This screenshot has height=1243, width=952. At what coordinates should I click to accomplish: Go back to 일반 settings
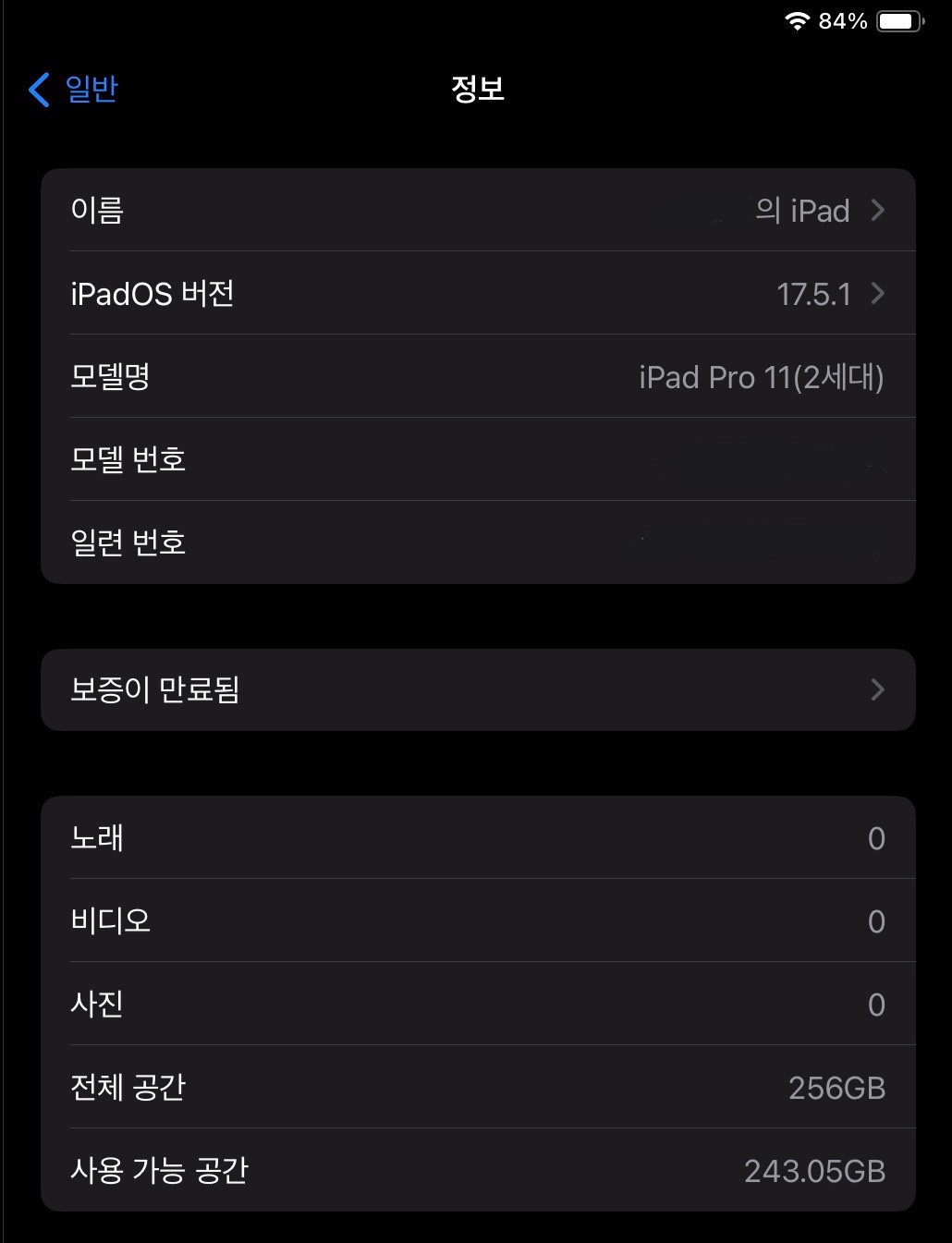tap(74, 90)
